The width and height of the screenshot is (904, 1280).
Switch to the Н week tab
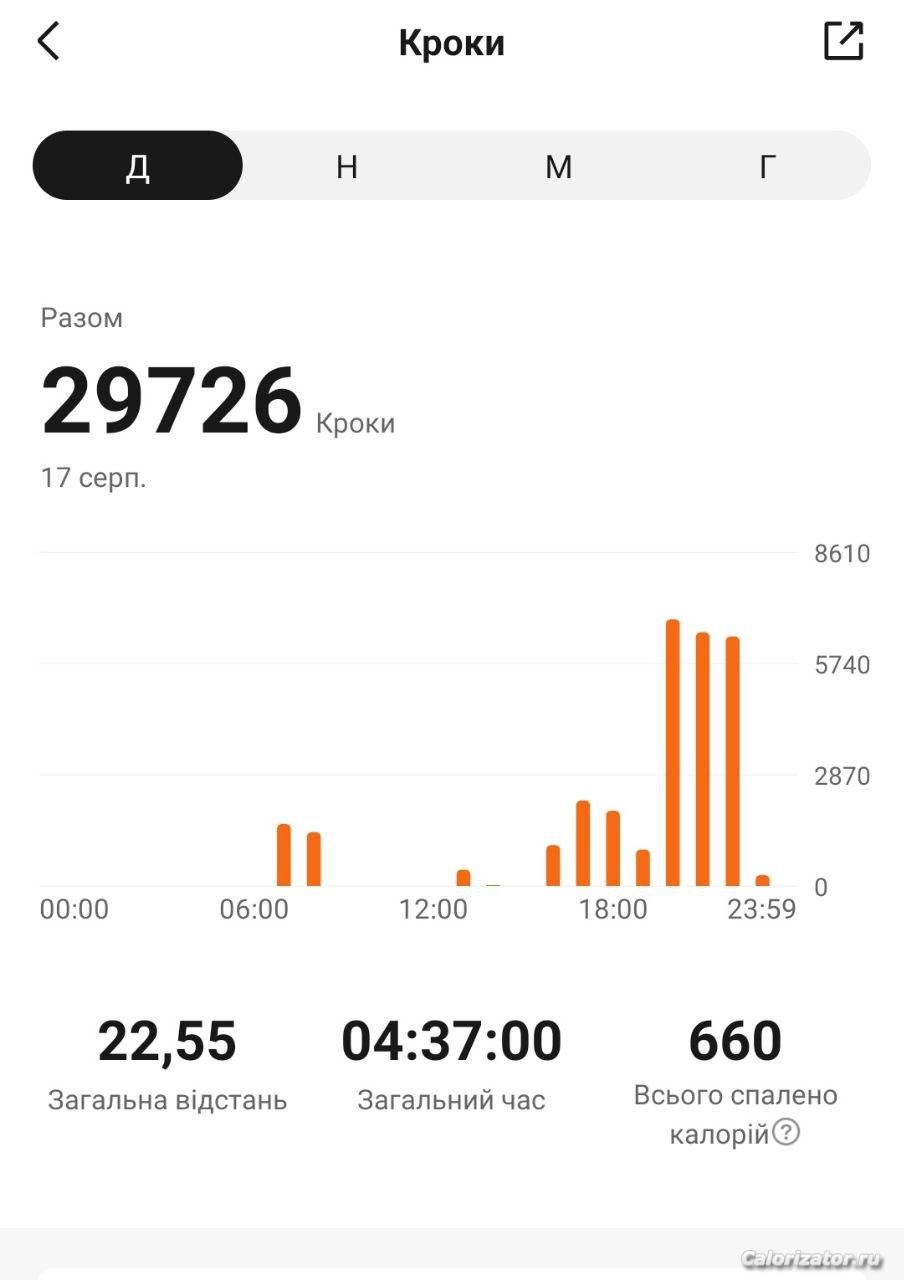click(x=347, y=166)
